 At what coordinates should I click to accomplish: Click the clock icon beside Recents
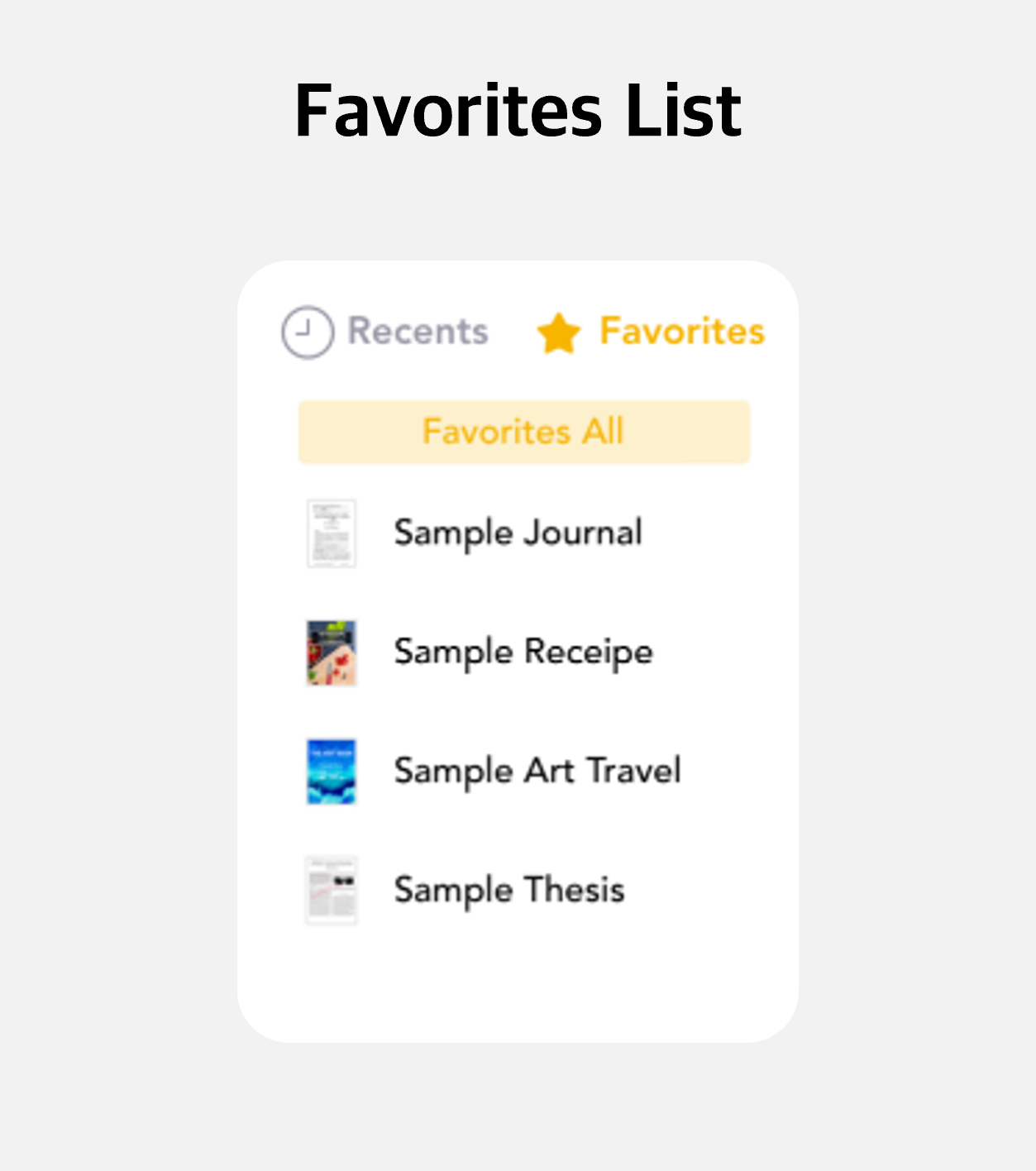(x=307, y=330)
